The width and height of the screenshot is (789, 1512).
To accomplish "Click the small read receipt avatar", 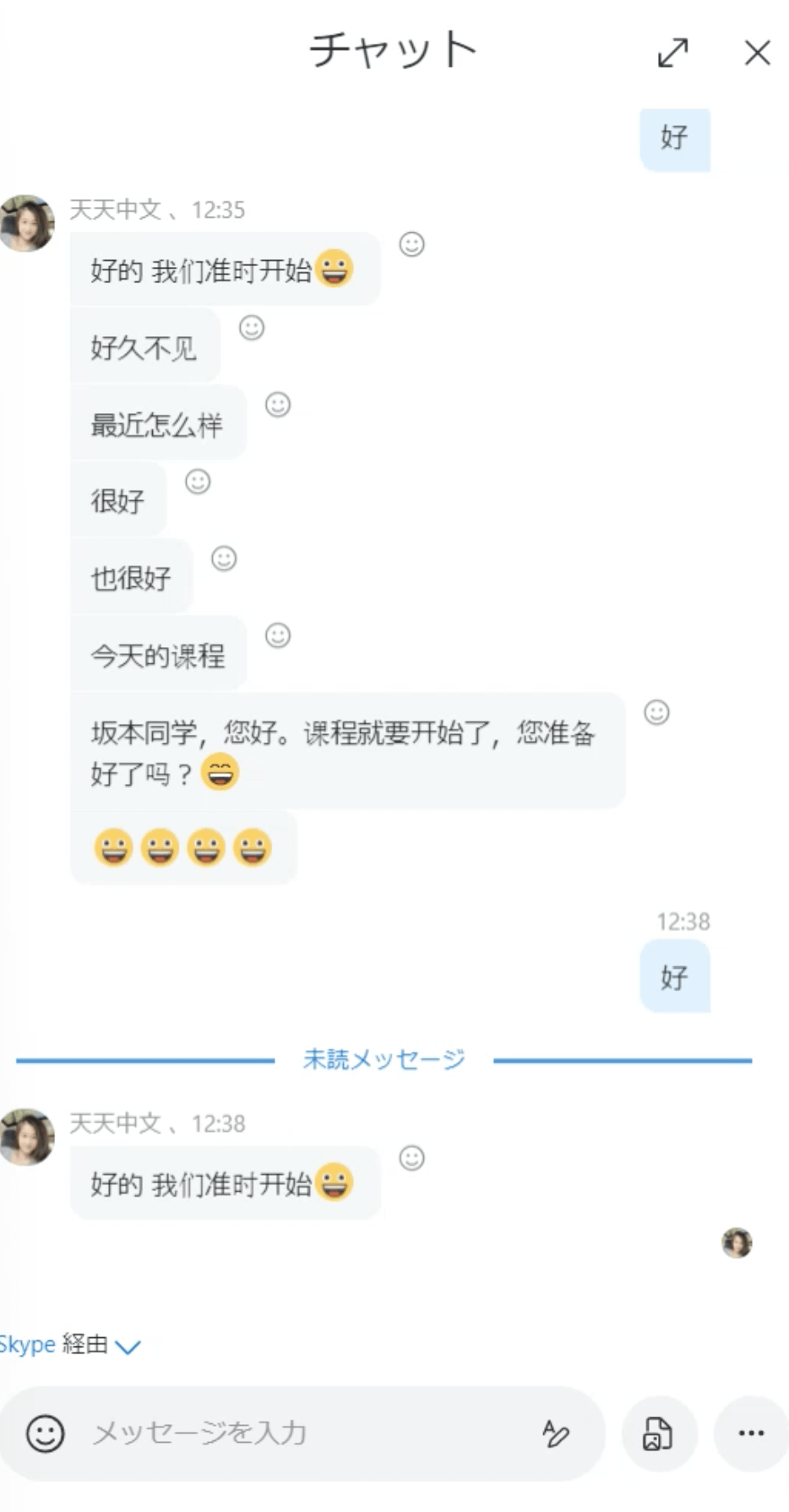I will [x=737, y=1242].
